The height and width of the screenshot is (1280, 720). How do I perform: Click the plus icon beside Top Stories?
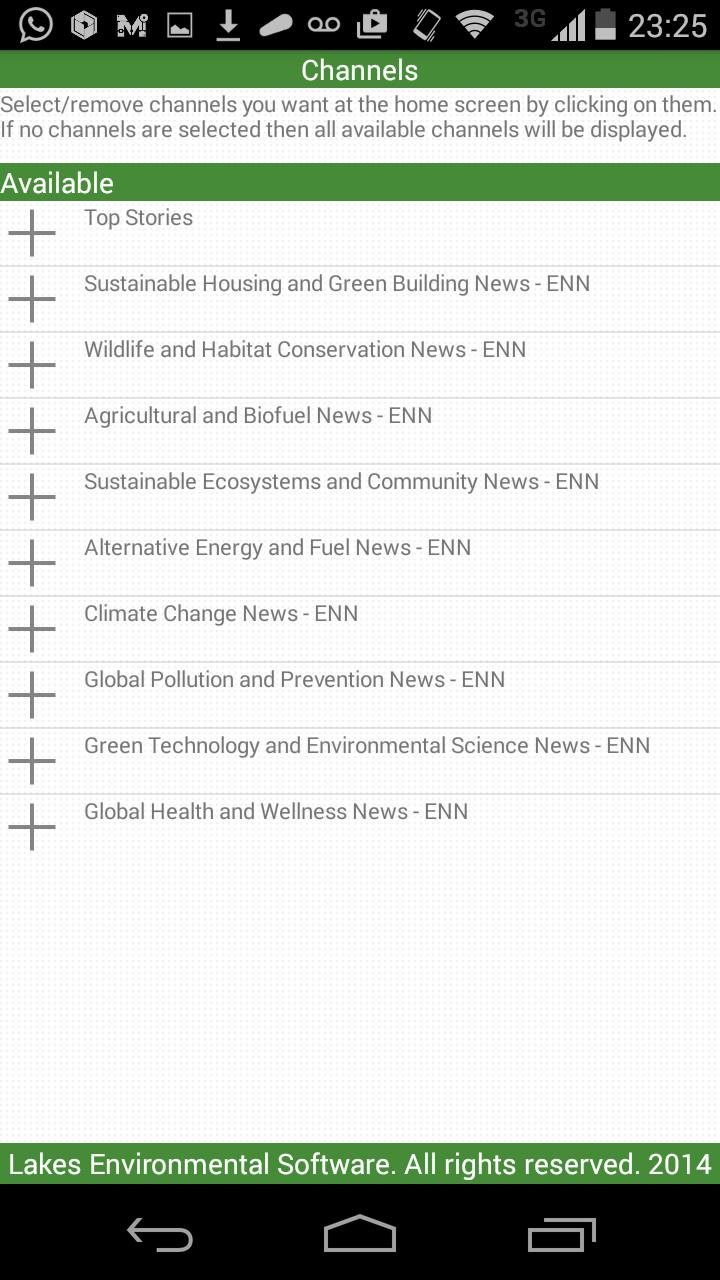(33, 233)
